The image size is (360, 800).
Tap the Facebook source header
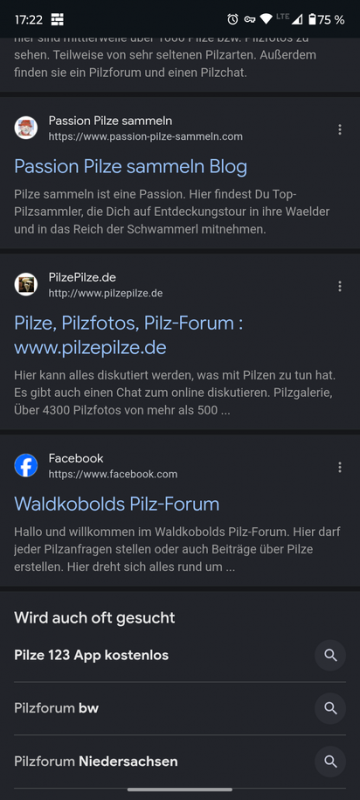[x=96, y=466]
